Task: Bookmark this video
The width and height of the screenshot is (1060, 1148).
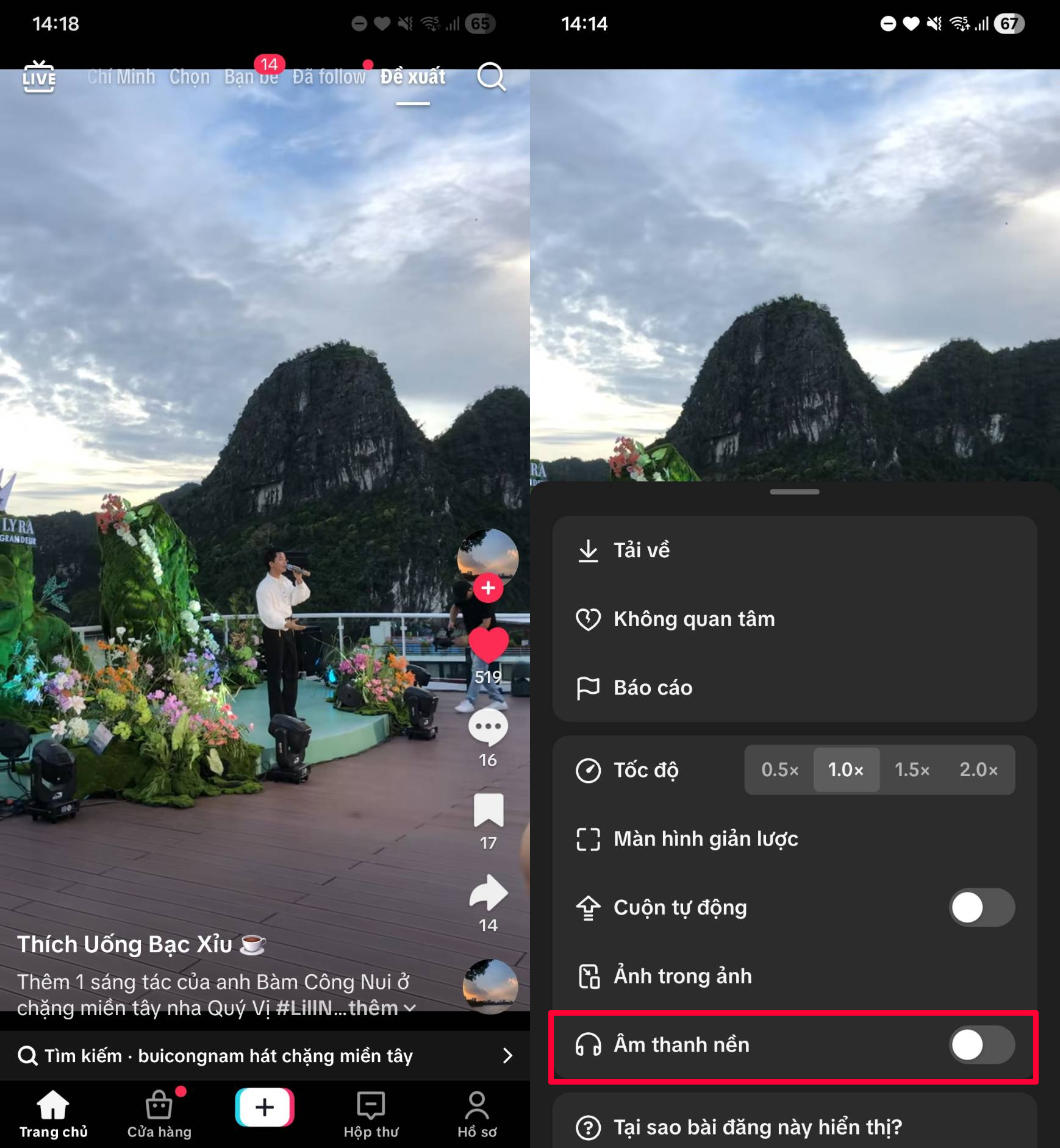Action: click(x=488, y=811)
